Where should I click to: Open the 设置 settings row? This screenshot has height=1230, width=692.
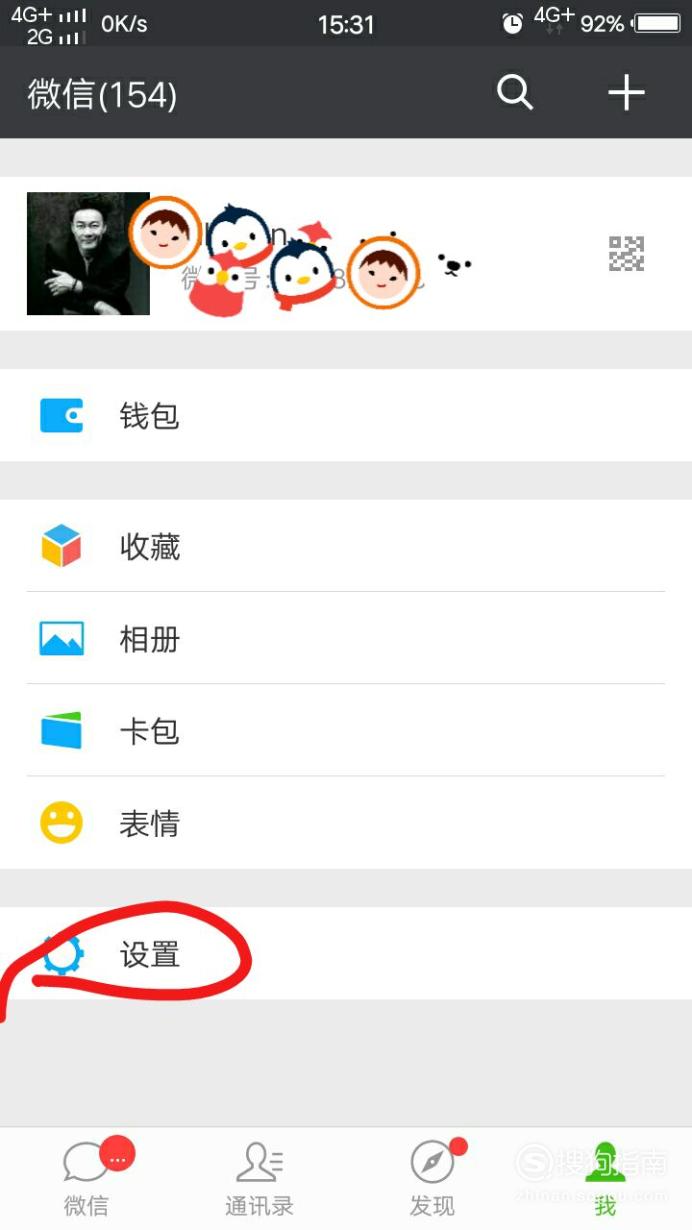[x=346, y=953]
